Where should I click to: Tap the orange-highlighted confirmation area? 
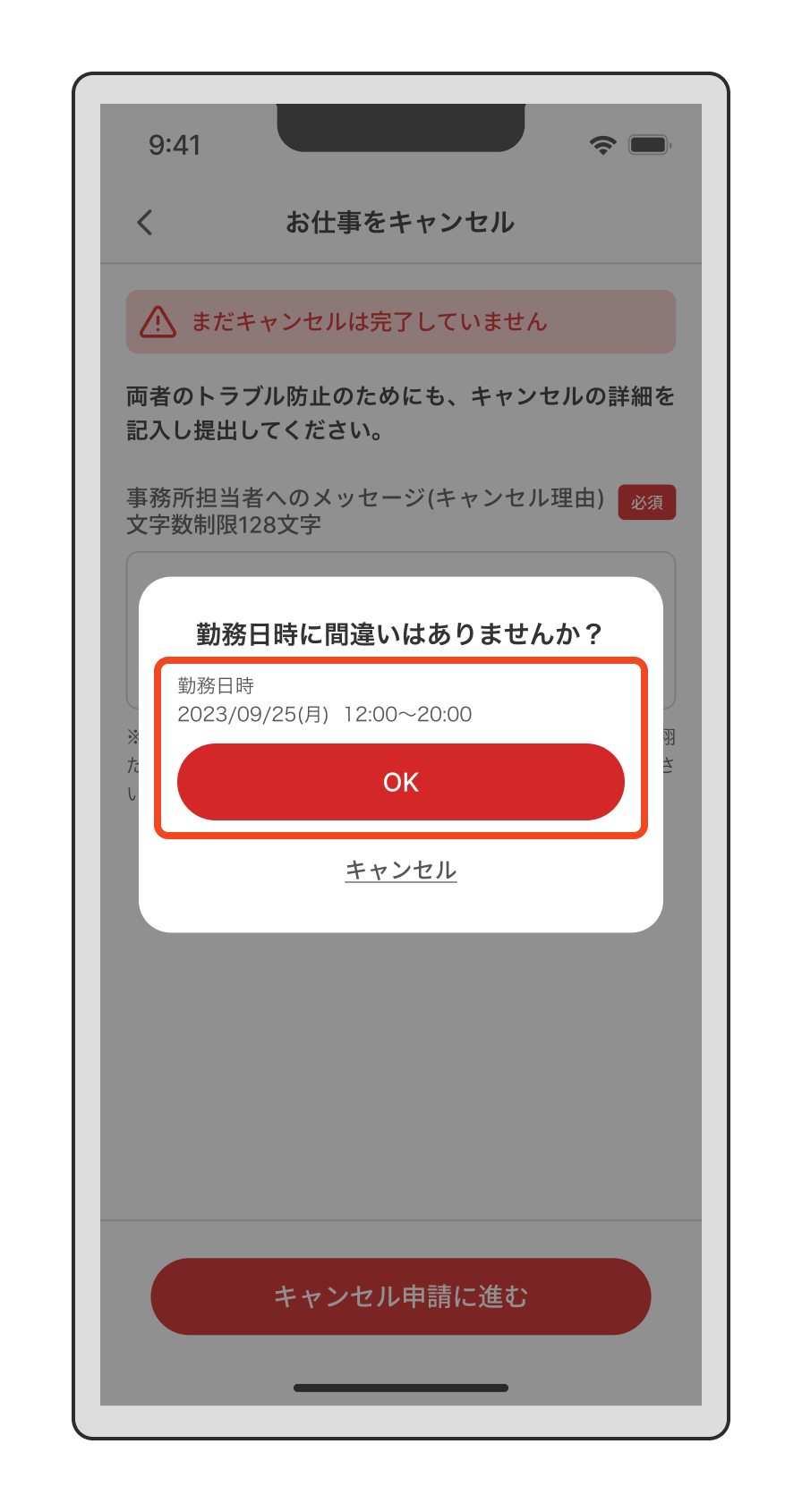(x=400, y=748)
